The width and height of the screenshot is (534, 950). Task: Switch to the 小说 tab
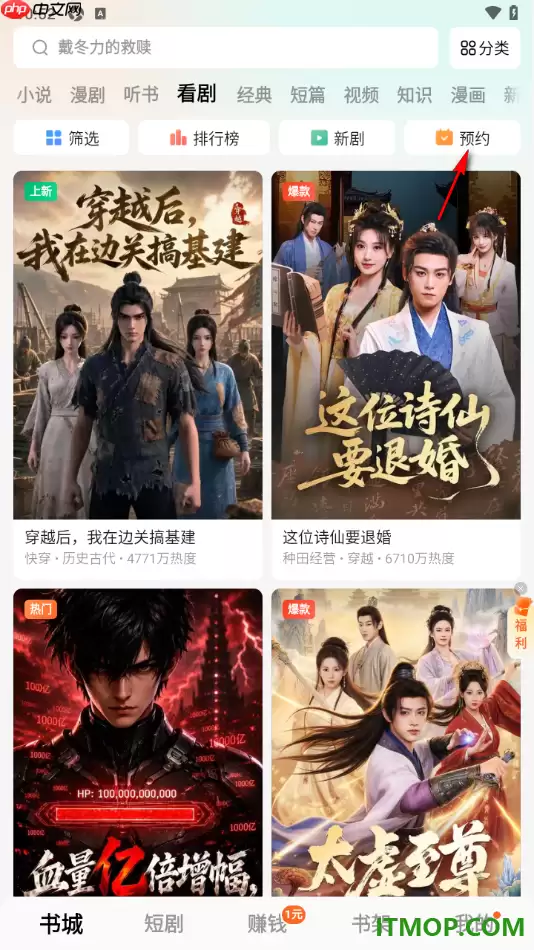(x=34, y=95)
